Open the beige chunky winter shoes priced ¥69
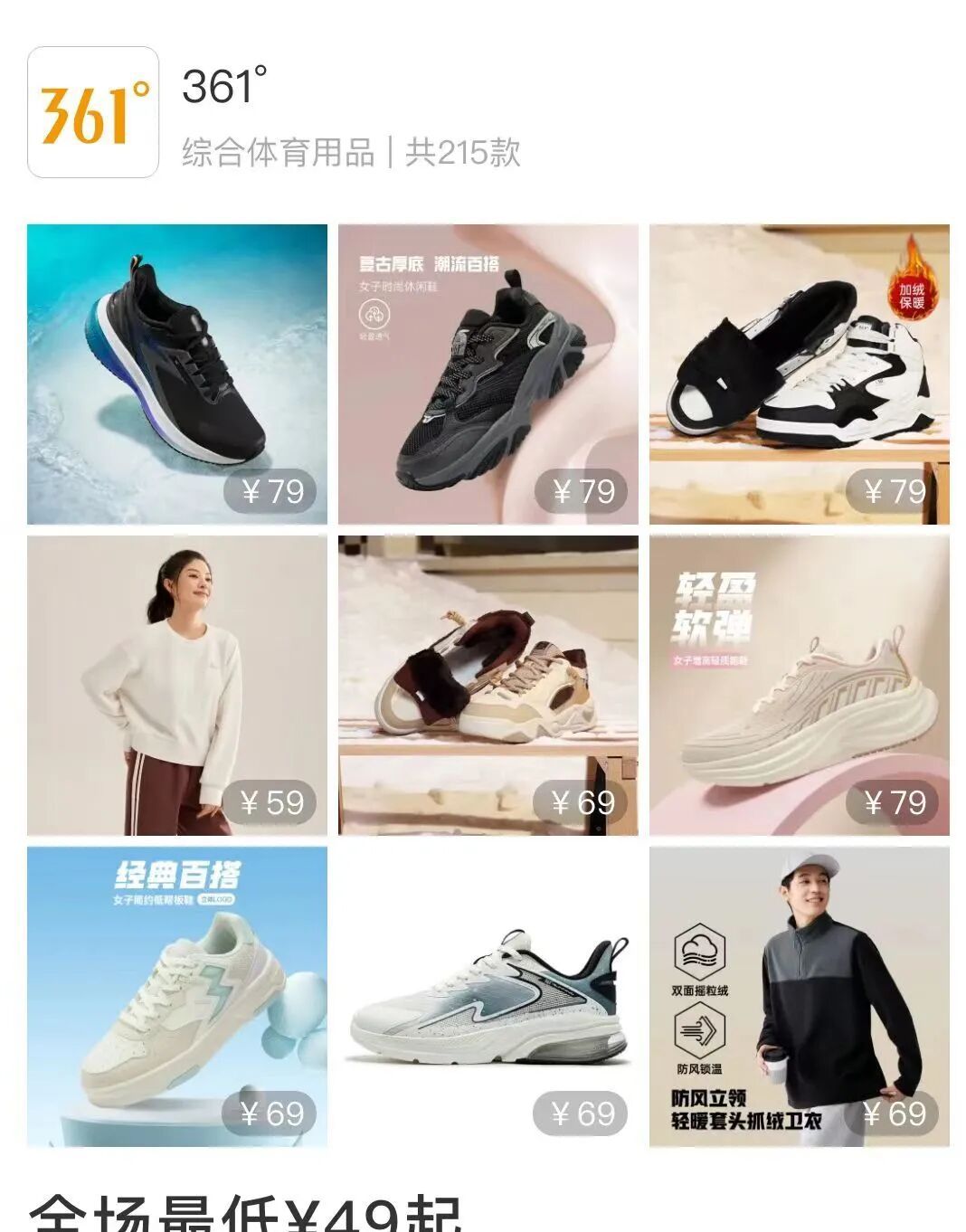The image size is (966, 1232). pos(489,687)
